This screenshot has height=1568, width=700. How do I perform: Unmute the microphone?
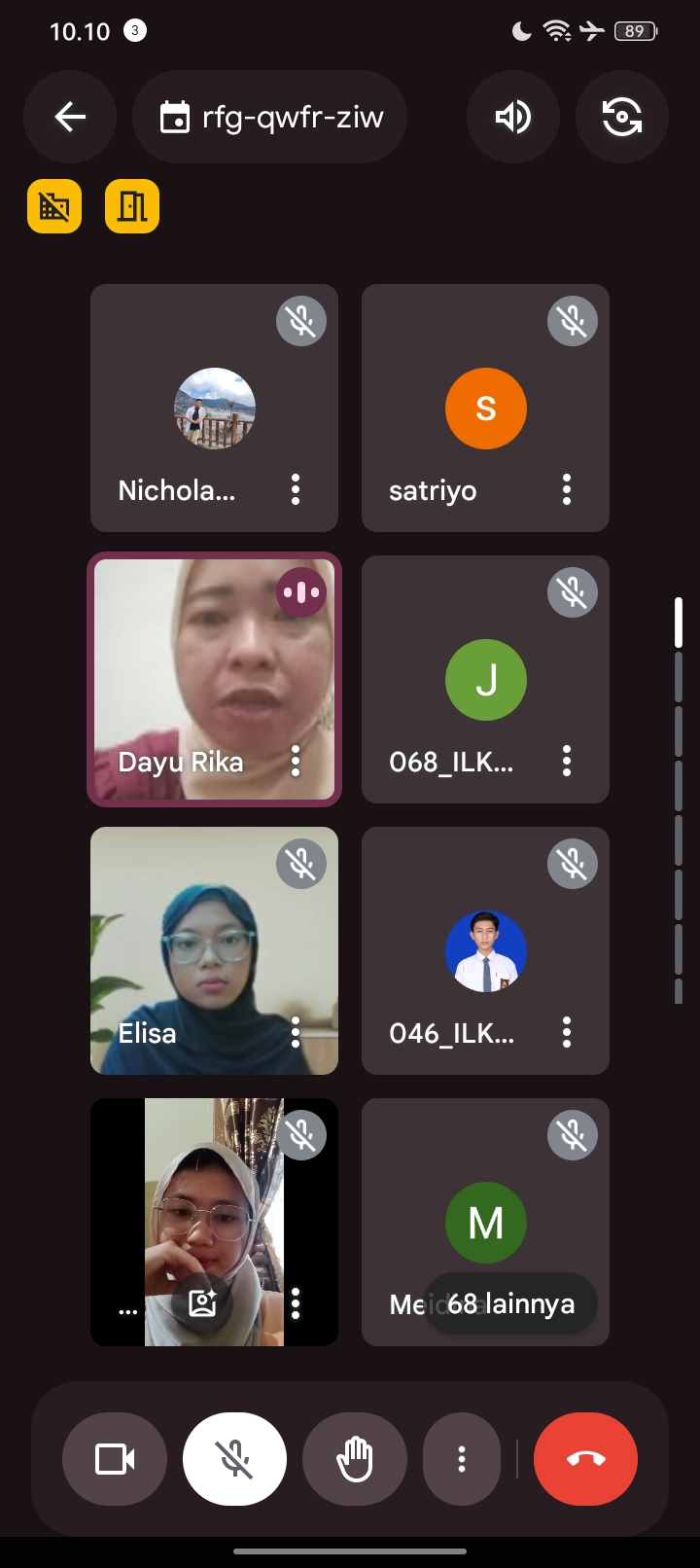click(x=234, y=1459)
